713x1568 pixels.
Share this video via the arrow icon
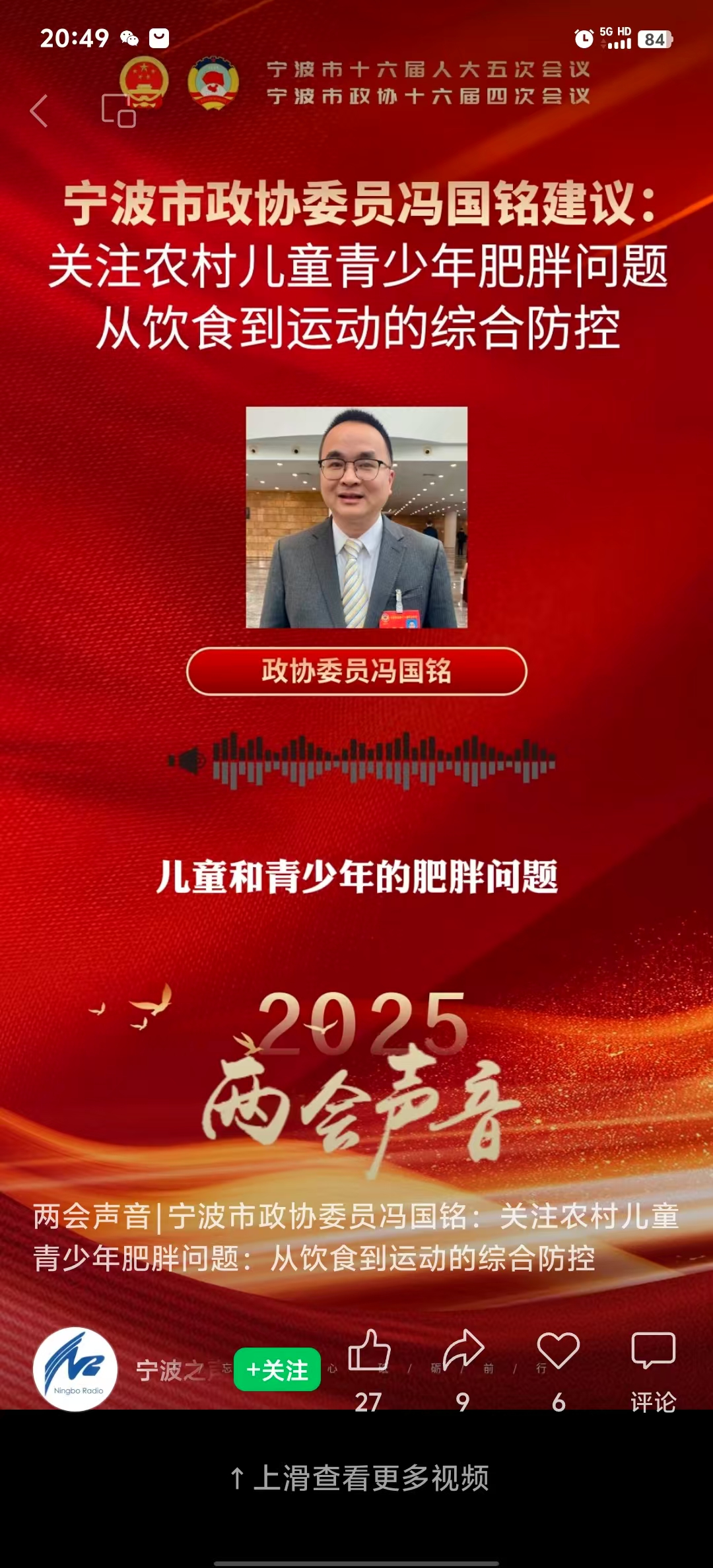tap(463, 1352)
